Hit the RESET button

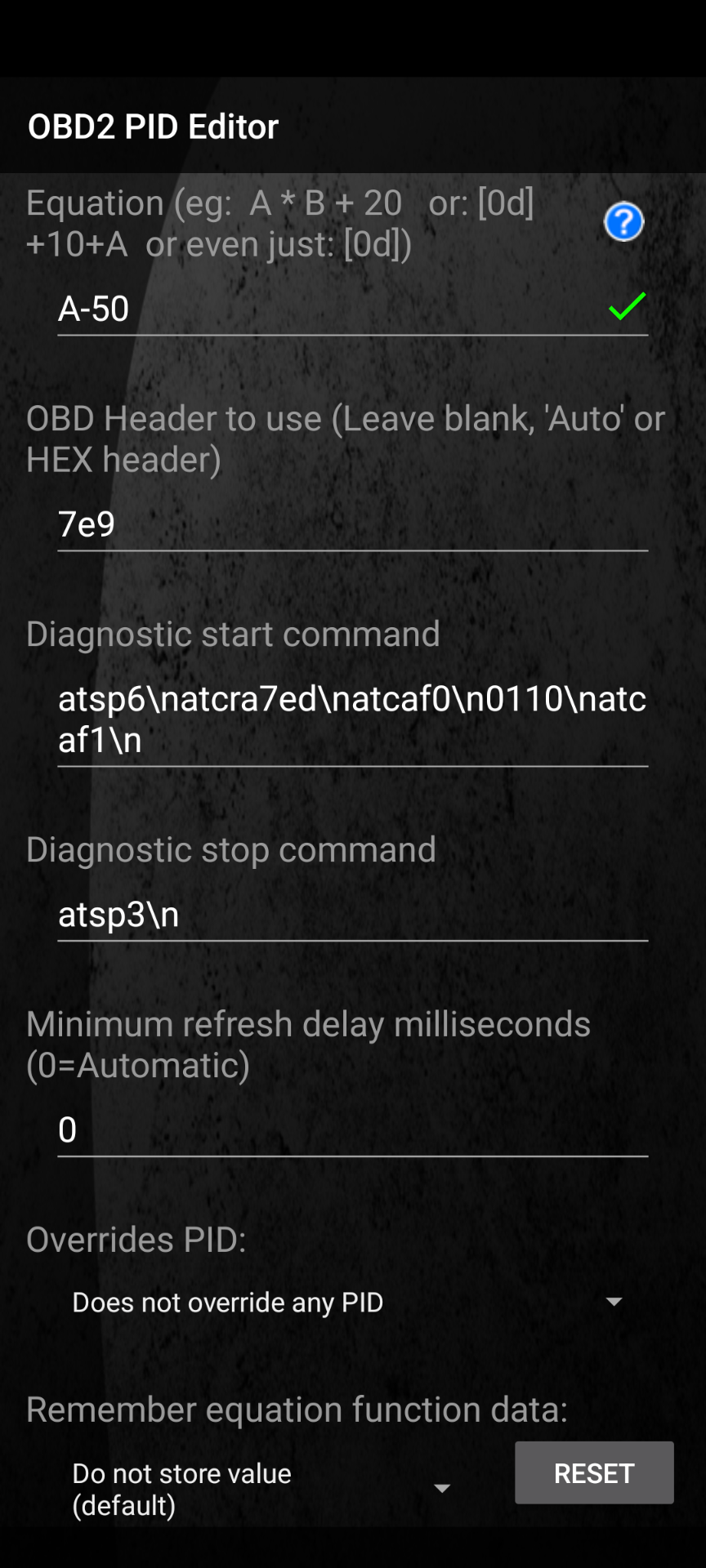(x=594, y=1472)
